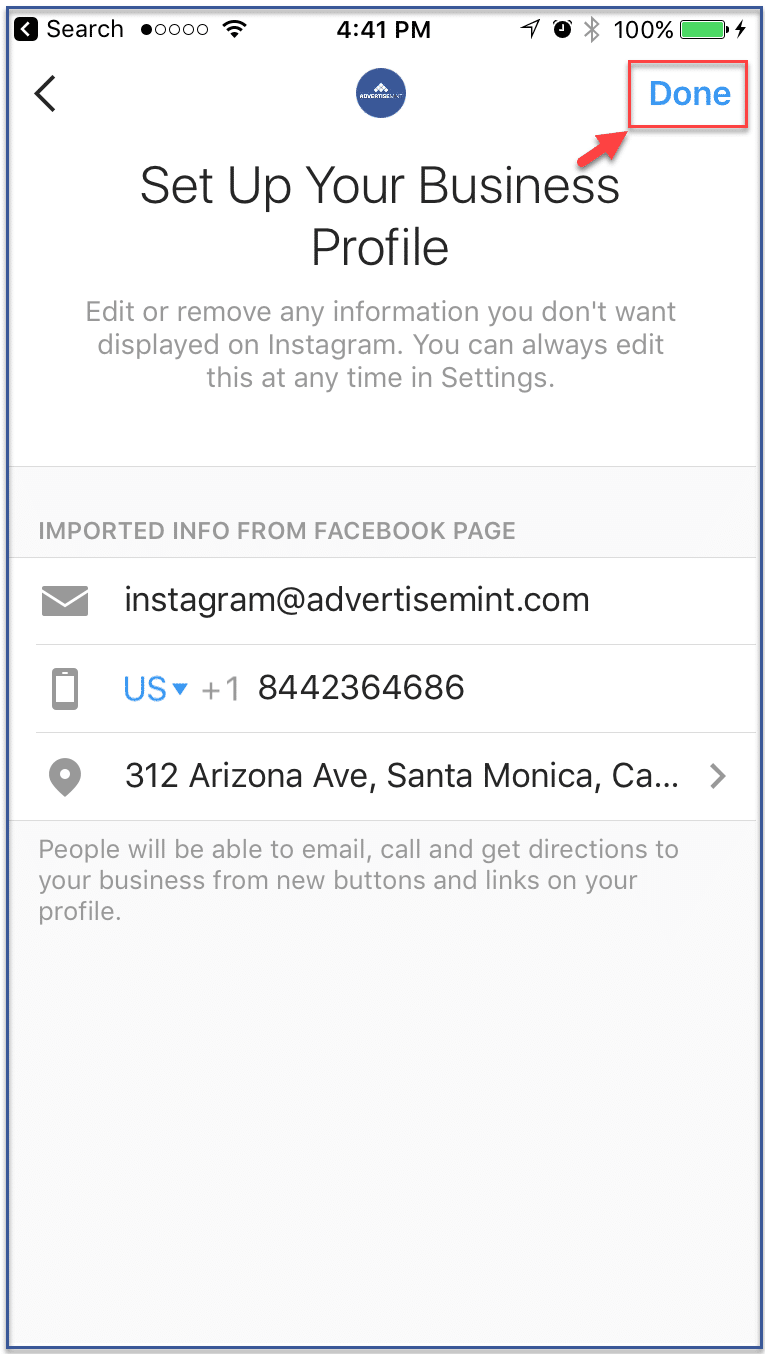The width and height of the screenshot is (765, 1354).
Task: Go back with the top-left arrow
Action: [x=45, y=94]
